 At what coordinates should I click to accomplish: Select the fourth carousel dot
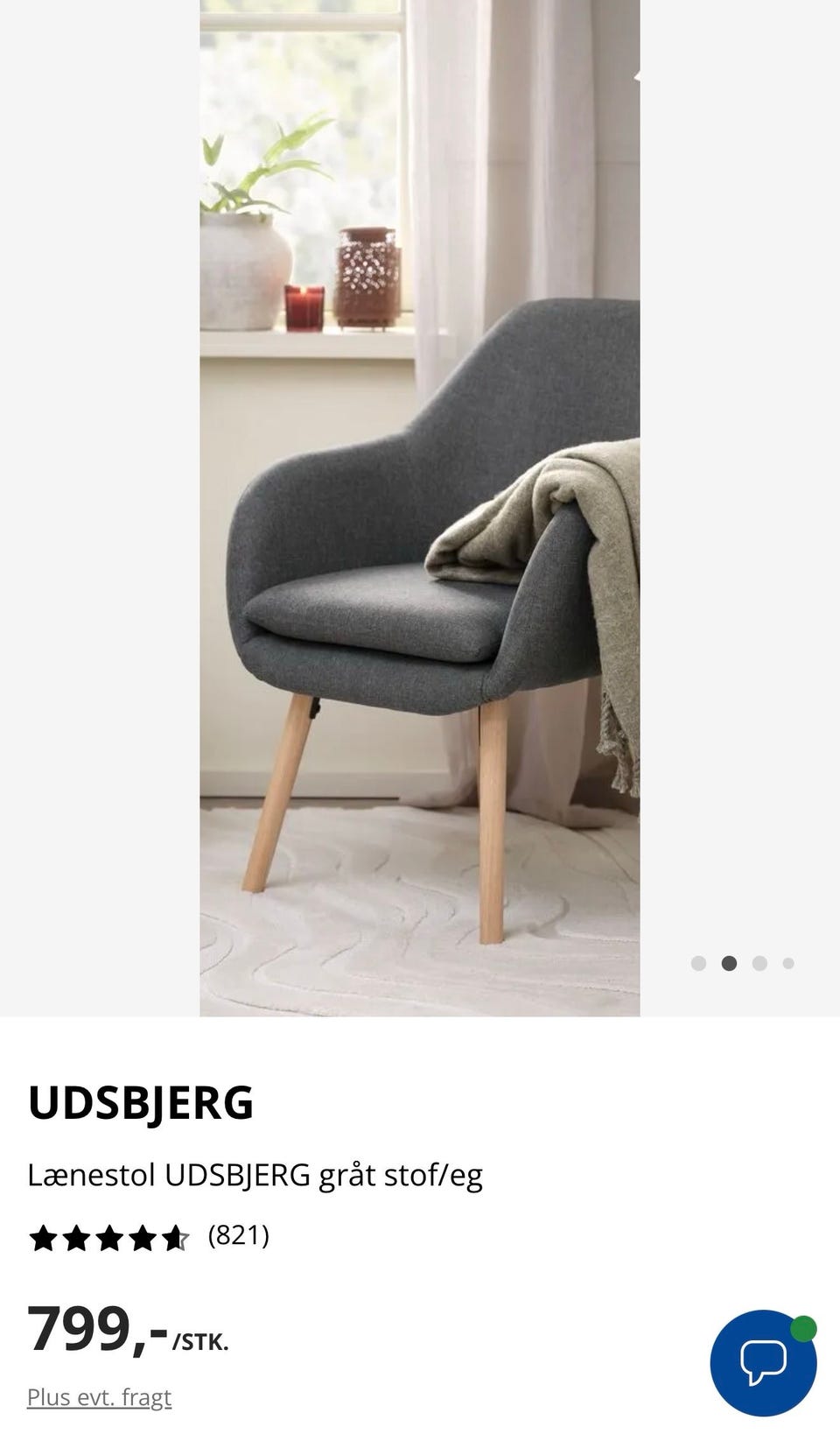pos(790,962)
